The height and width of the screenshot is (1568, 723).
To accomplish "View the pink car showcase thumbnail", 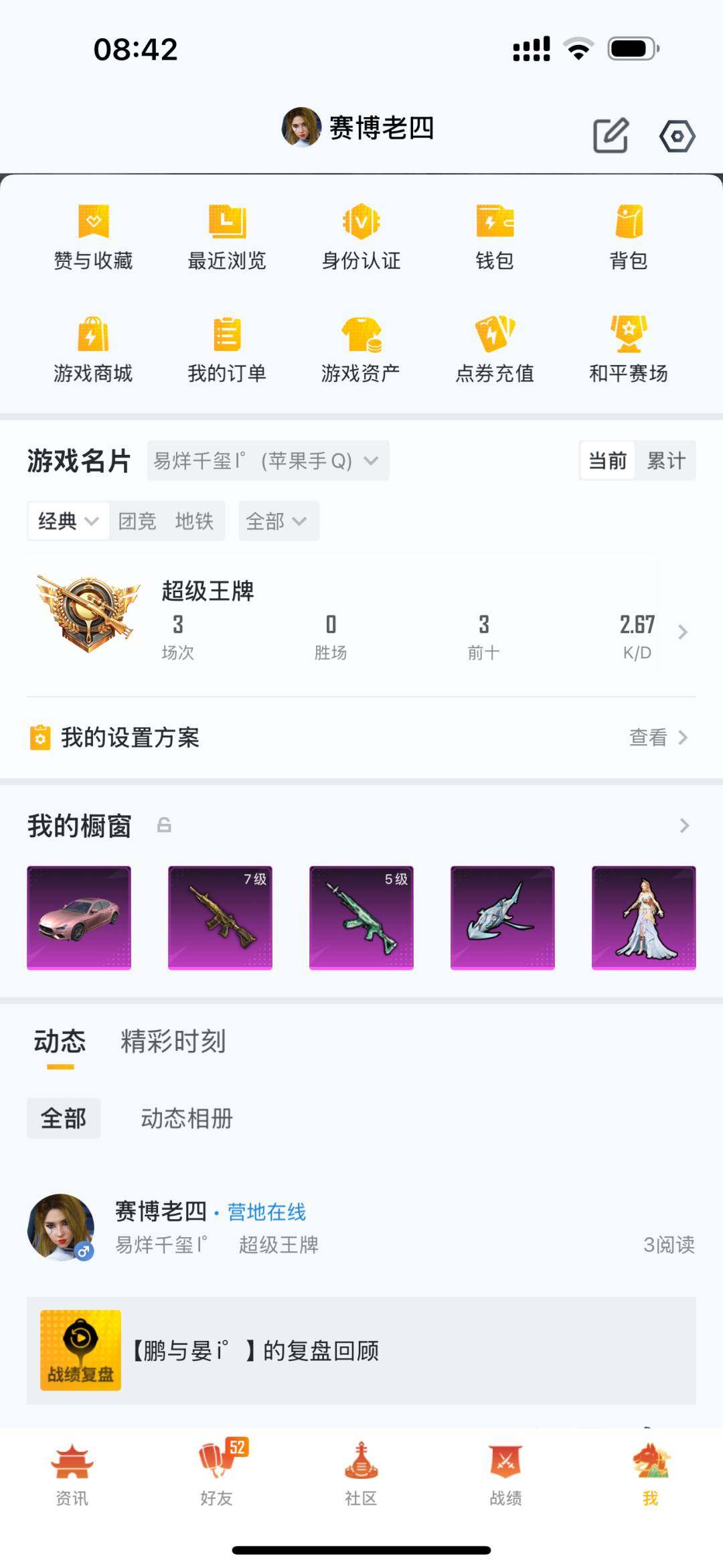I will pos(78,918).
